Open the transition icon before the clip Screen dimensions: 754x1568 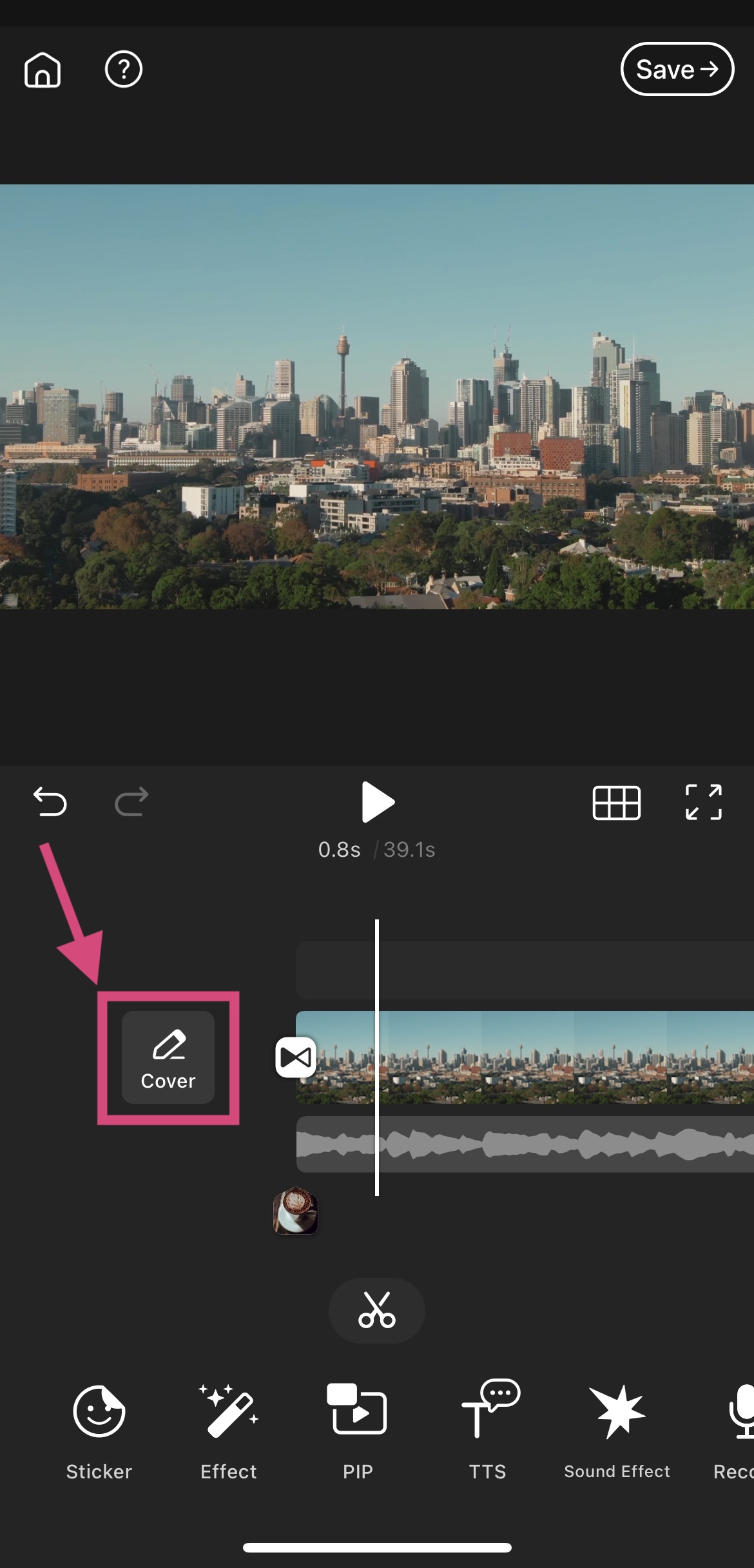(x=296, y=1057)
